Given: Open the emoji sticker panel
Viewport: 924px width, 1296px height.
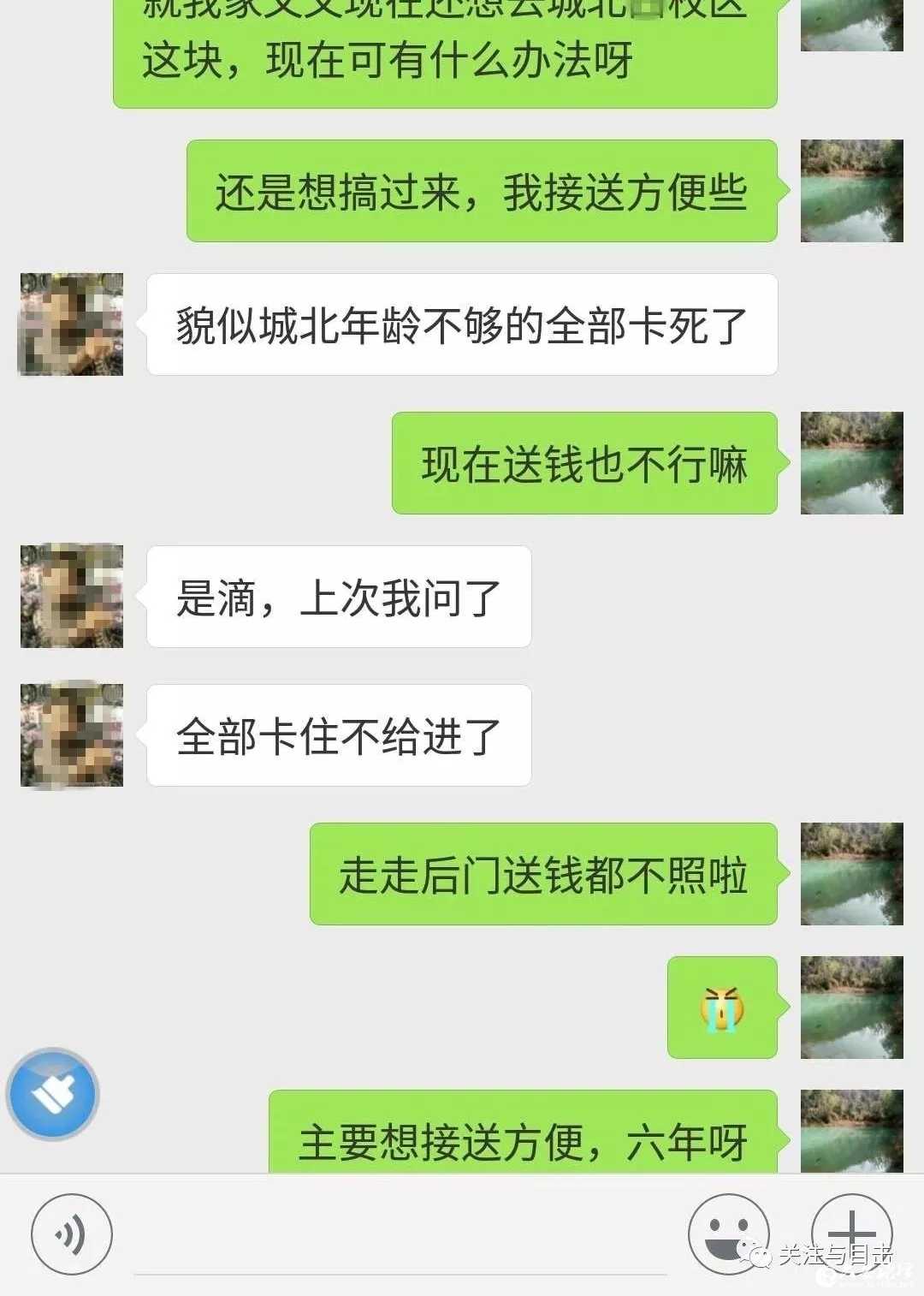Looking at the screenshot, I should coord(728,1234).
